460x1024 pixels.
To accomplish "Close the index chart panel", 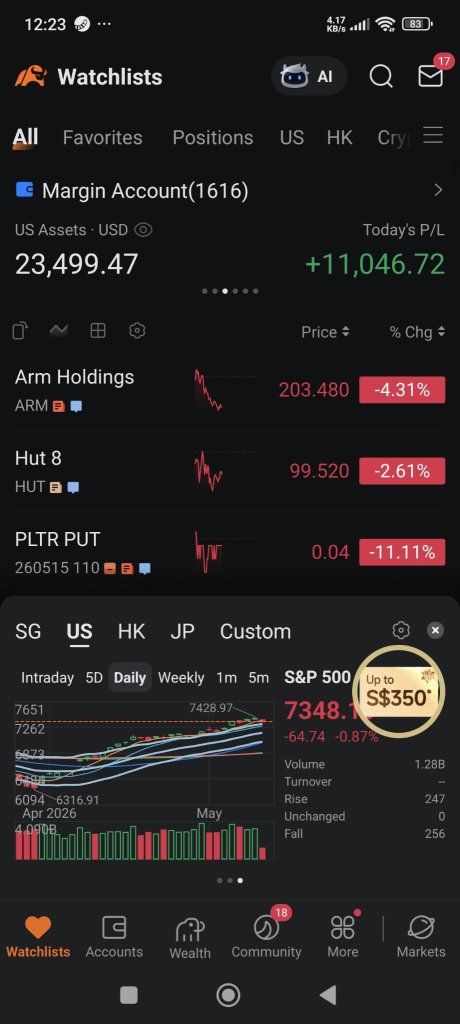I will (435, 630).
